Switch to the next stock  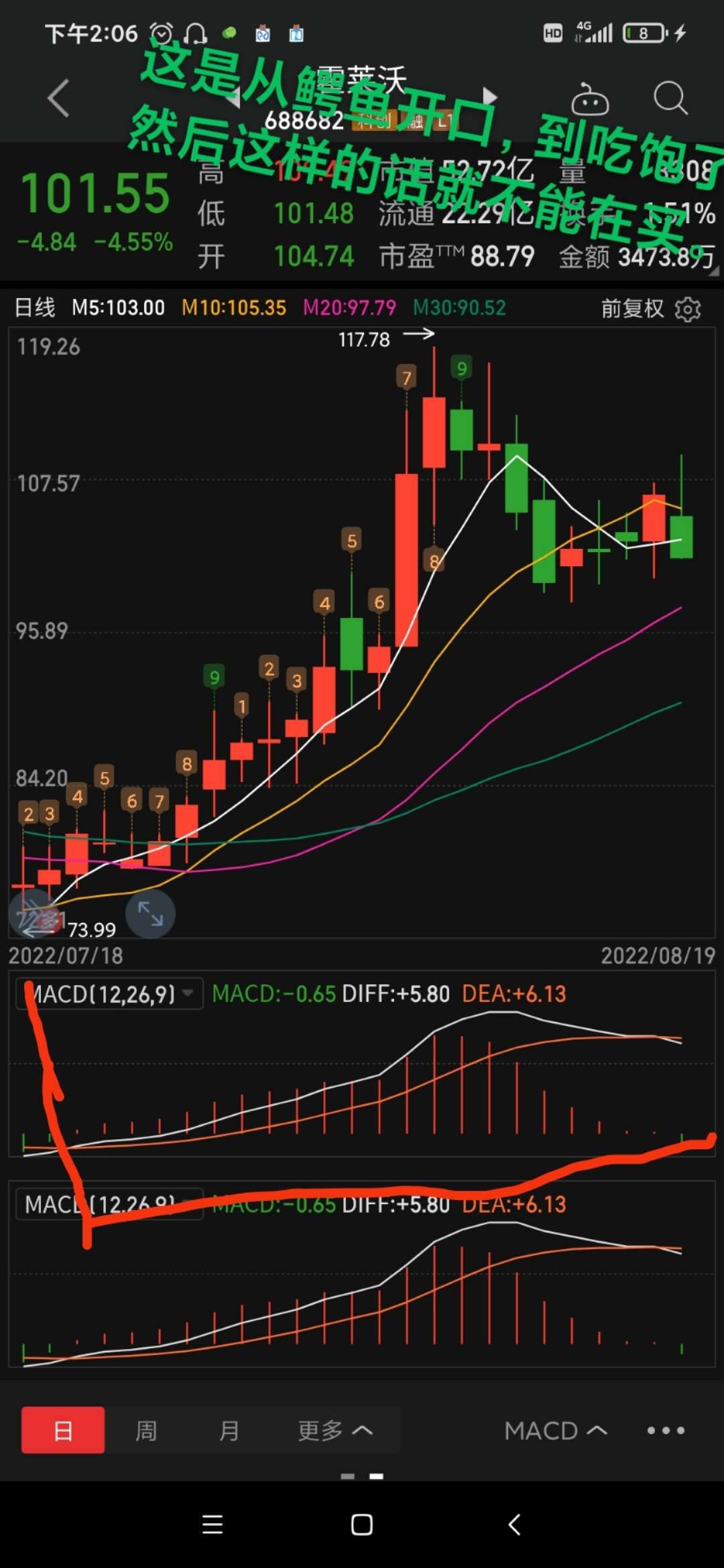[x=490, y=97]
